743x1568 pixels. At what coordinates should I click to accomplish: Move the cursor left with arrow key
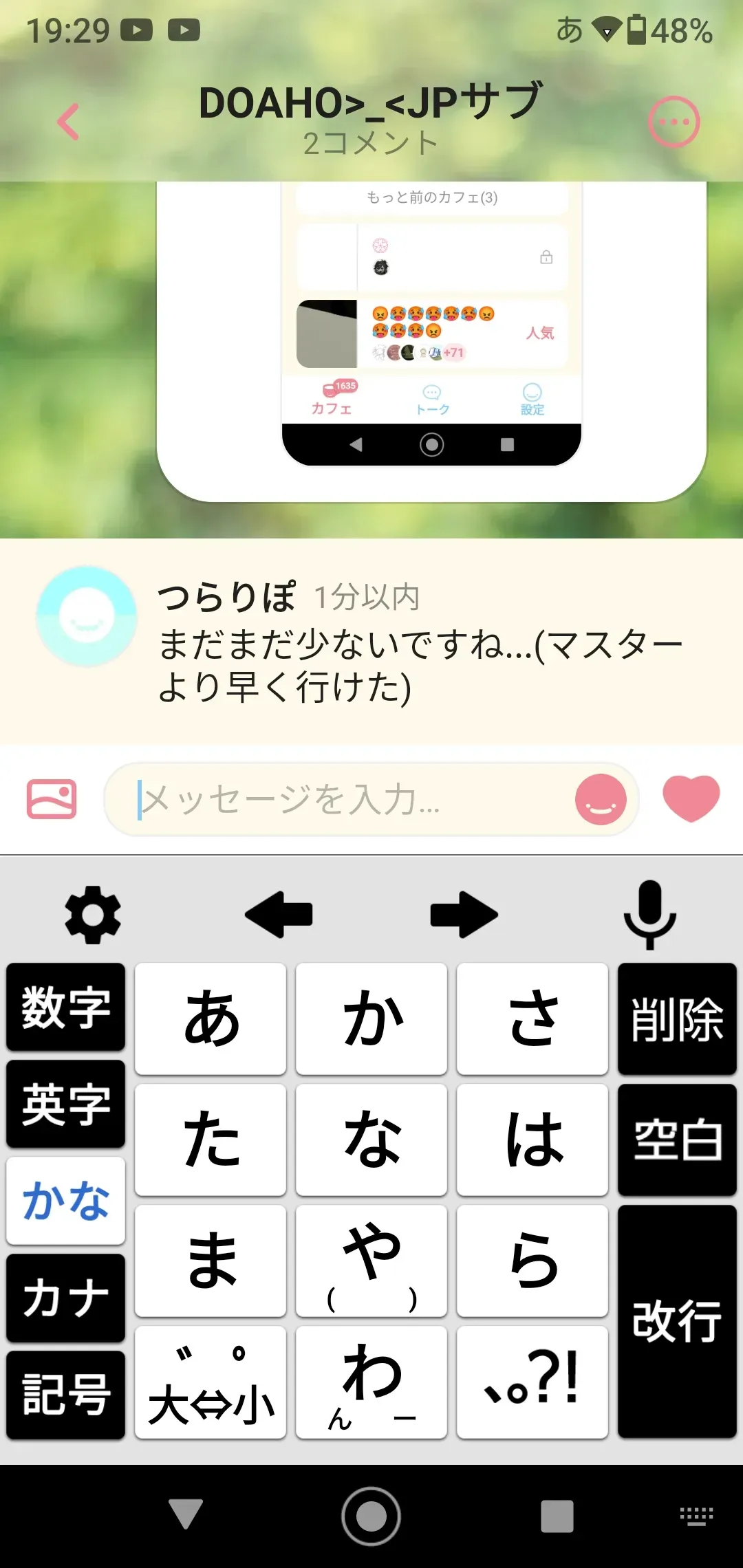[x=279, y=915]
